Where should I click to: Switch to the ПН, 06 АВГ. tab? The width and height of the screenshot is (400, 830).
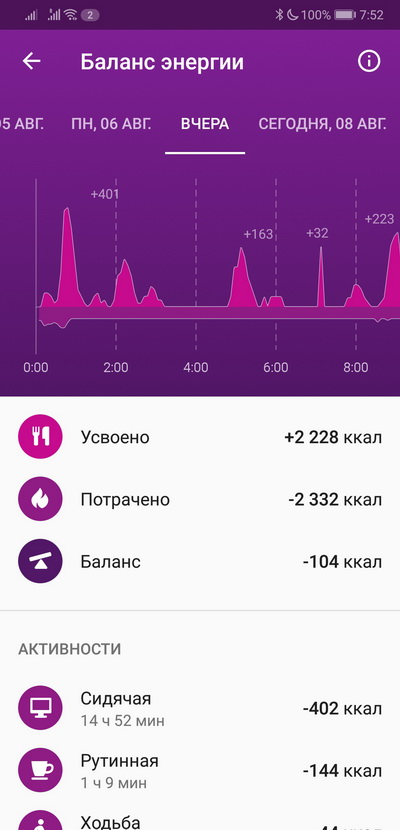click(111, 124)
